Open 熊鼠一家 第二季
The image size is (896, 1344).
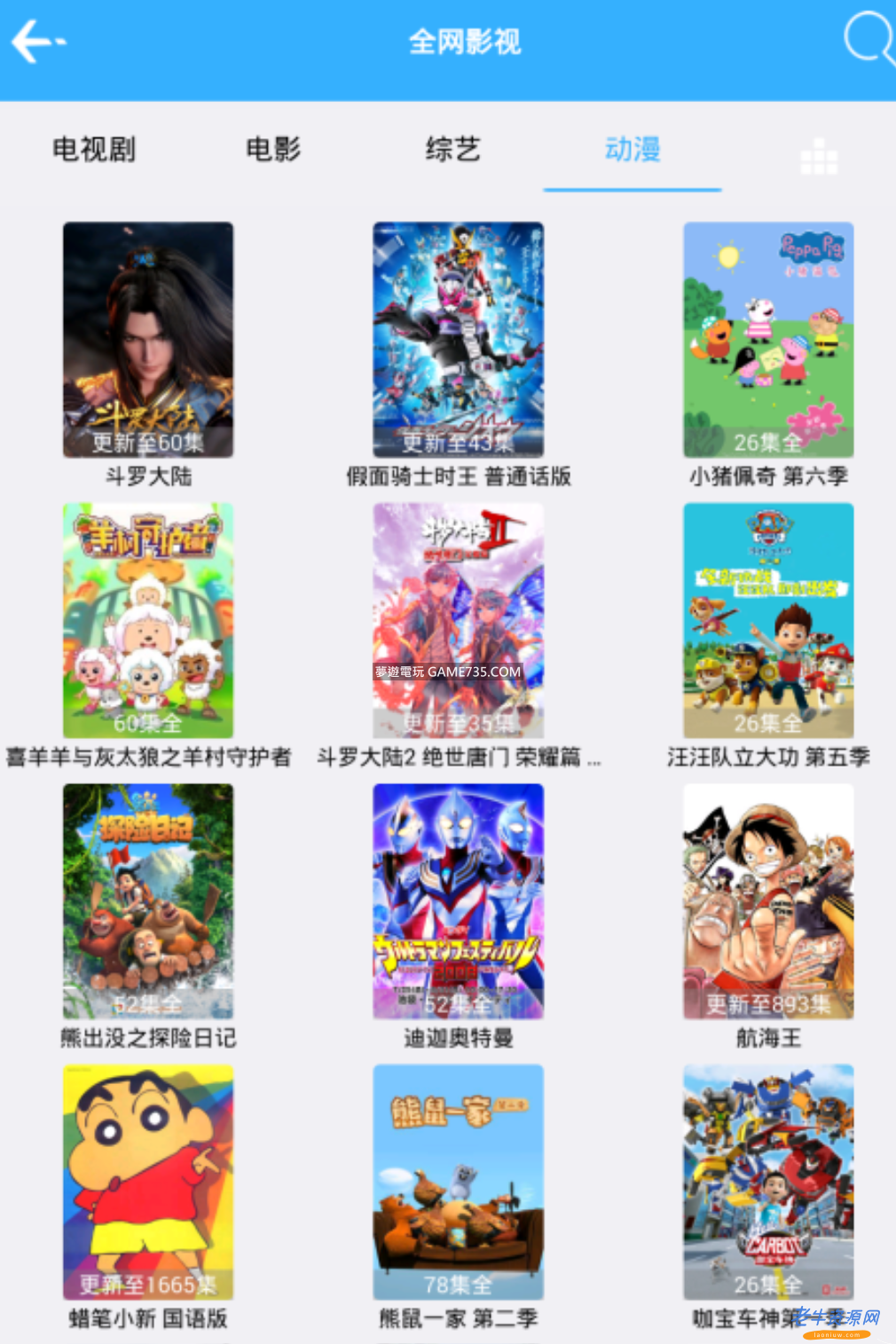458,1182
